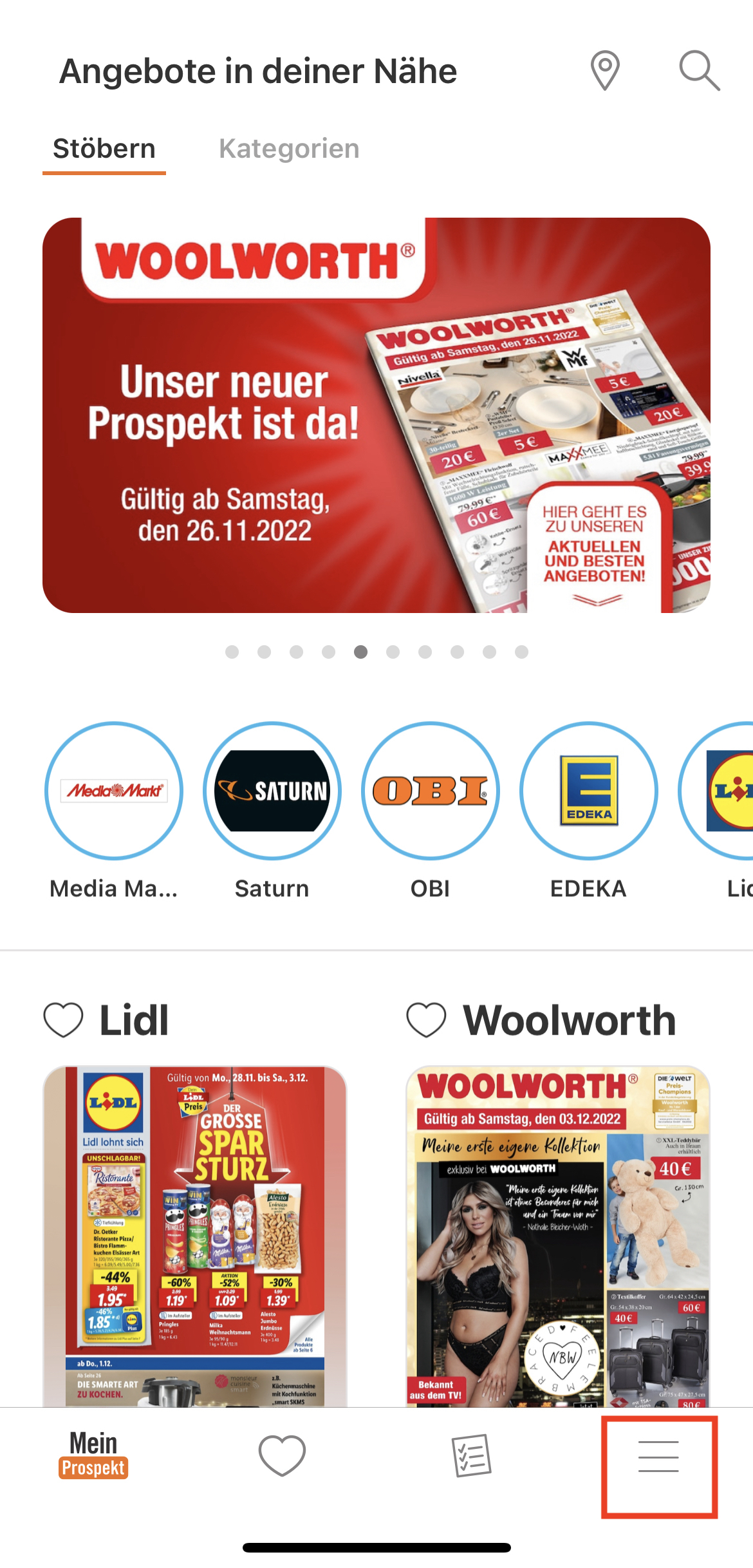The image size is (753, 1568).
Task: Favorite Woolworth with the heart icon
Action: [x=426, y=1020]
